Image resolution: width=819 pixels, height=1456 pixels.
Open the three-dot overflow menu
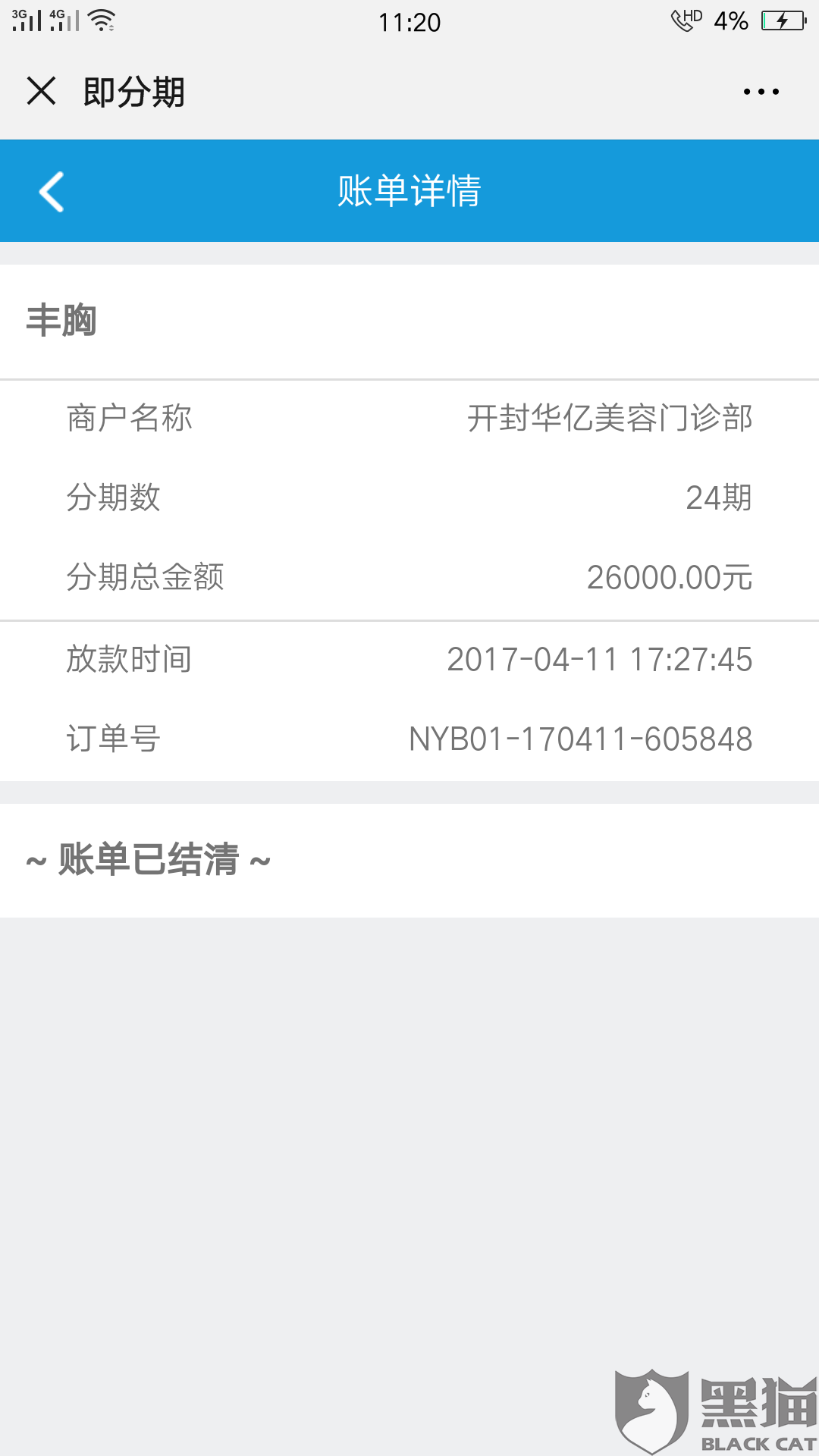[761, 92]
